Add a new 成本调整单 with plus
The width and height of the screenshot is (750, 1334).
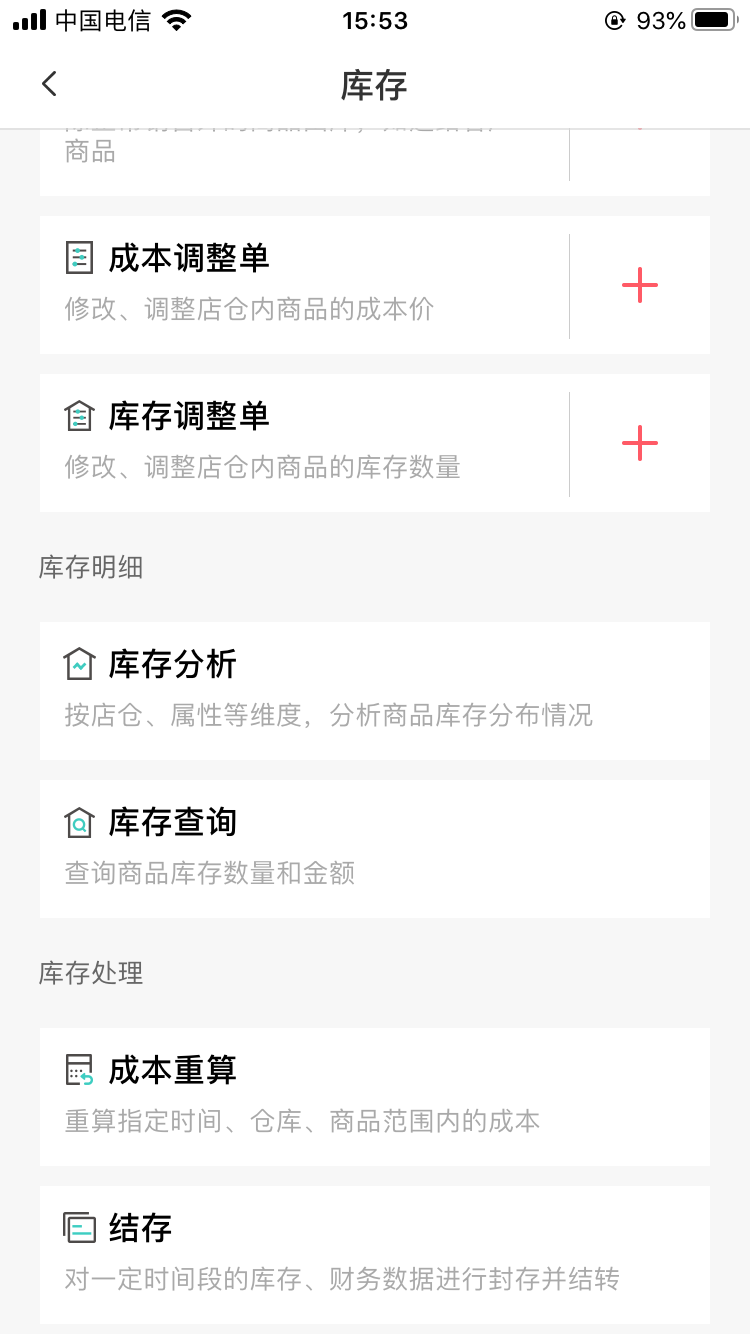[640, 286]
